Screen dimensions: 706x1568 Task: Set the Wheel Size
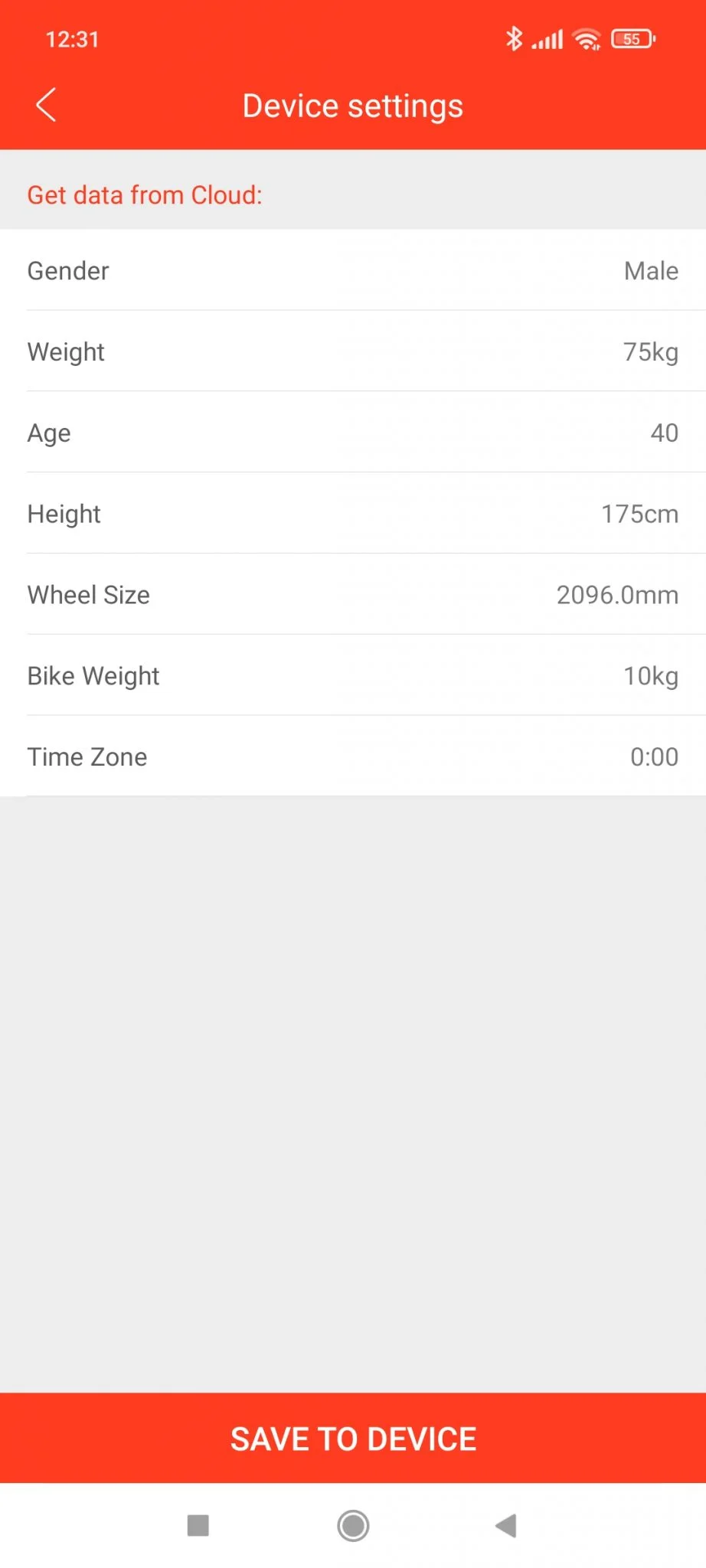pyautogui.click(x=353, y=595)
